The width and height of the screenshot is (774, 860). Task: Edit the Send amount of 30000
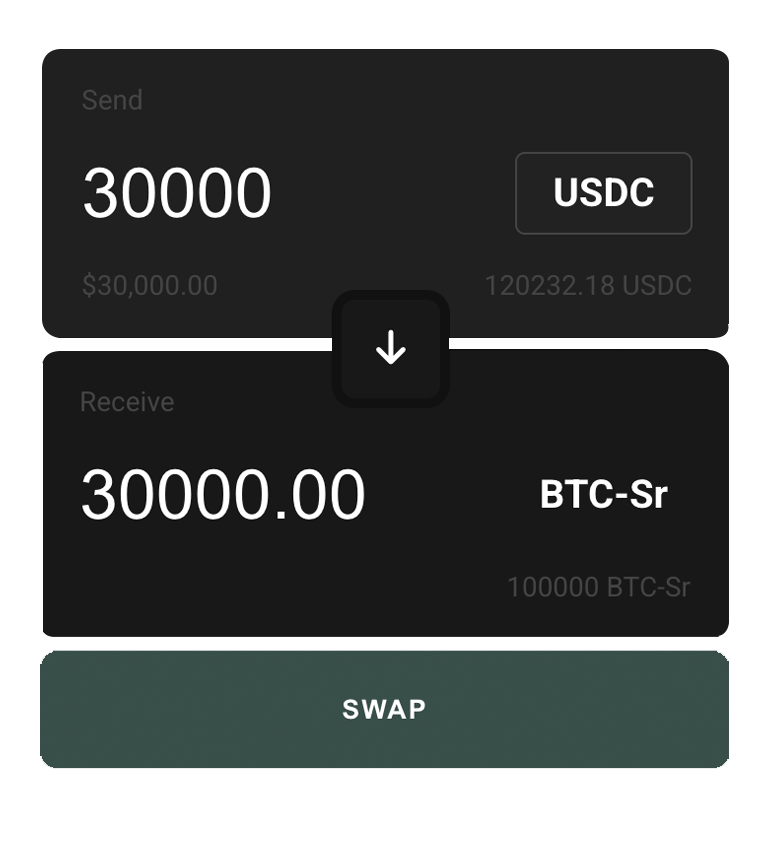(x=177, y=194)
